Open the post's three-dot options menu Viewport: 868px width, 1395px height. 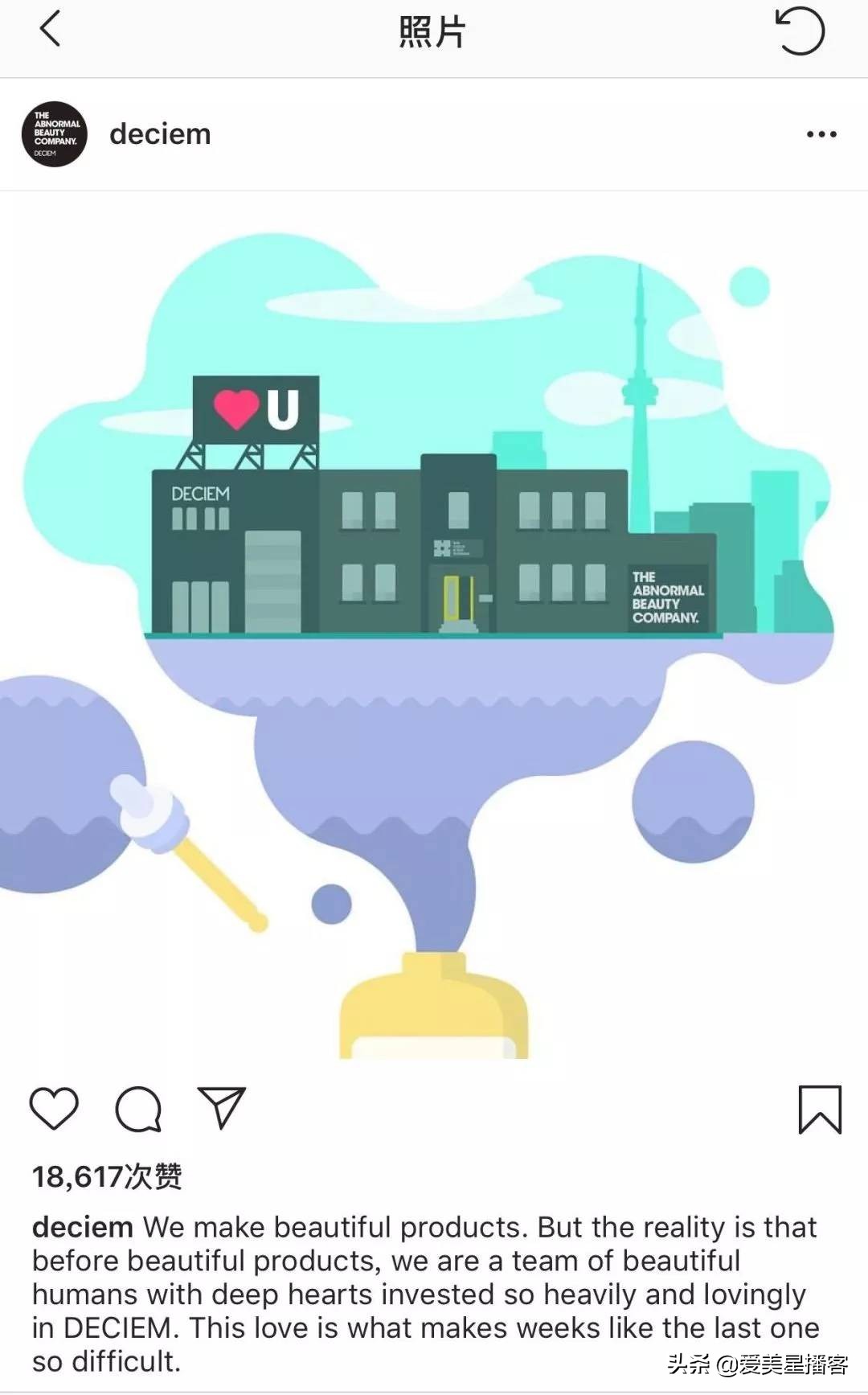pos(821,134)
